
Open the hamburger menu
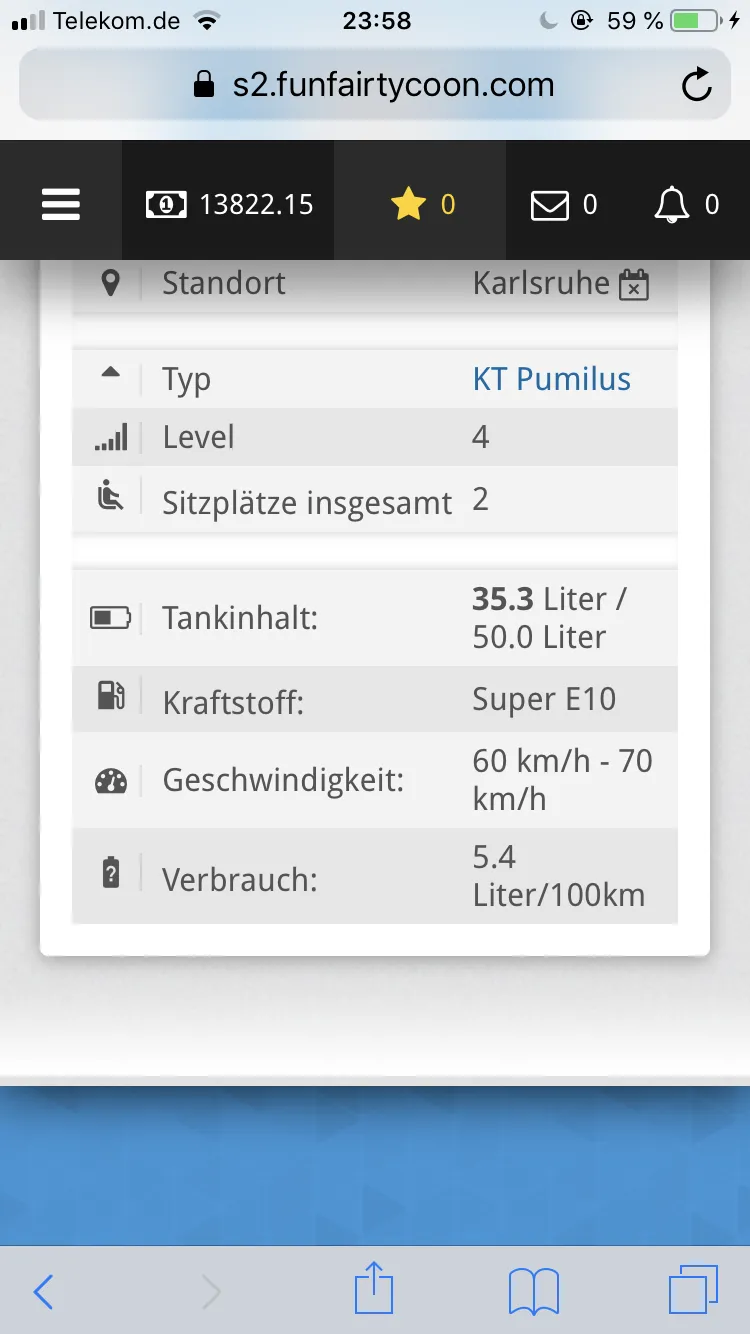[60, 204]
